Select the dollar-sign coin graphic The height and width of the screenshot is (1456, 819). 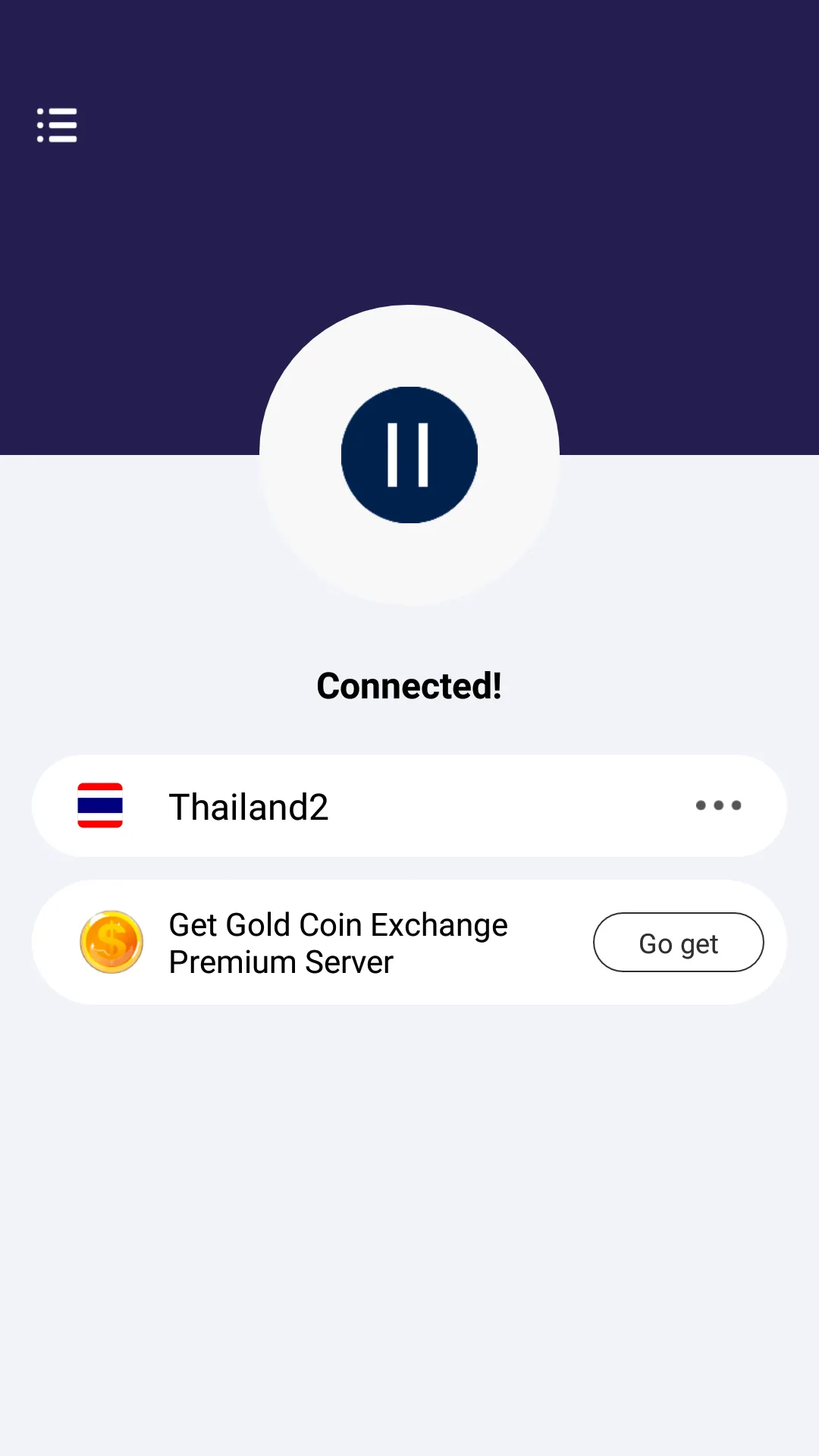pos(111,942)
